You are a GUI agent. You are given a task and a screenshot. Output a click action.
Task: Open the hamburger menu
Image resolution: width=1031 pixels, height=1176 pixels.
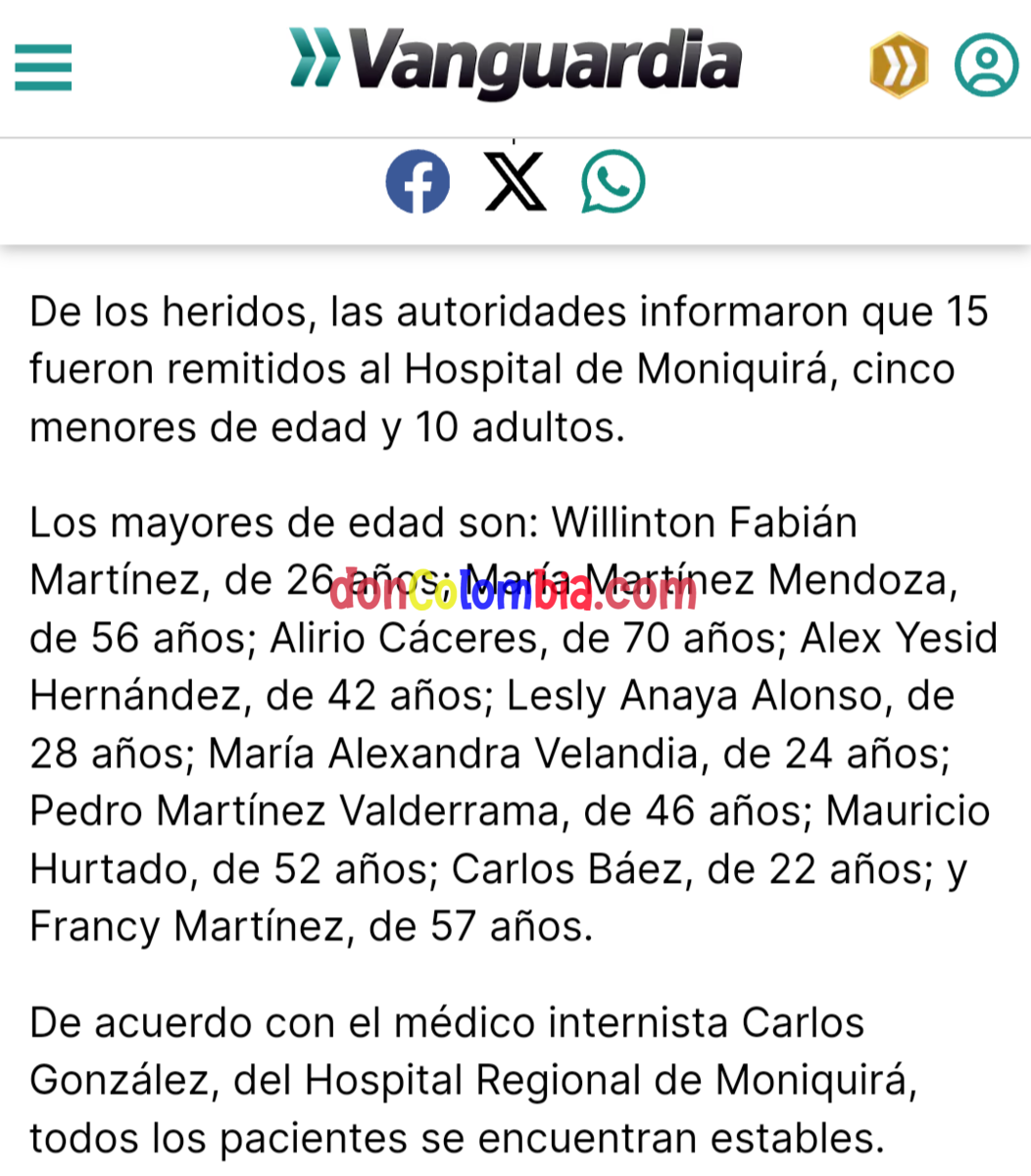[x=43, y=67]
